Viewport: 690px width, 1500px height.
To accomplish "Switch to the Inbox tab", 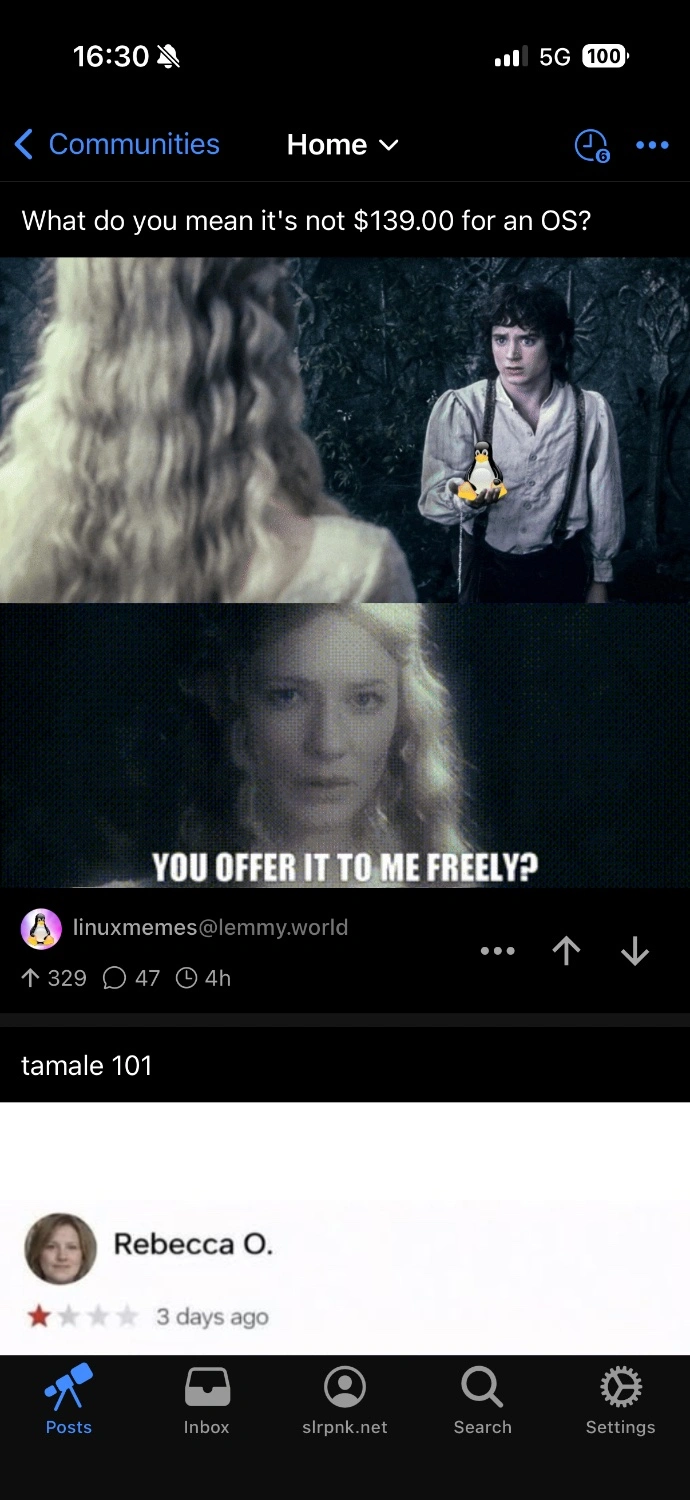I will point(207,1400).
